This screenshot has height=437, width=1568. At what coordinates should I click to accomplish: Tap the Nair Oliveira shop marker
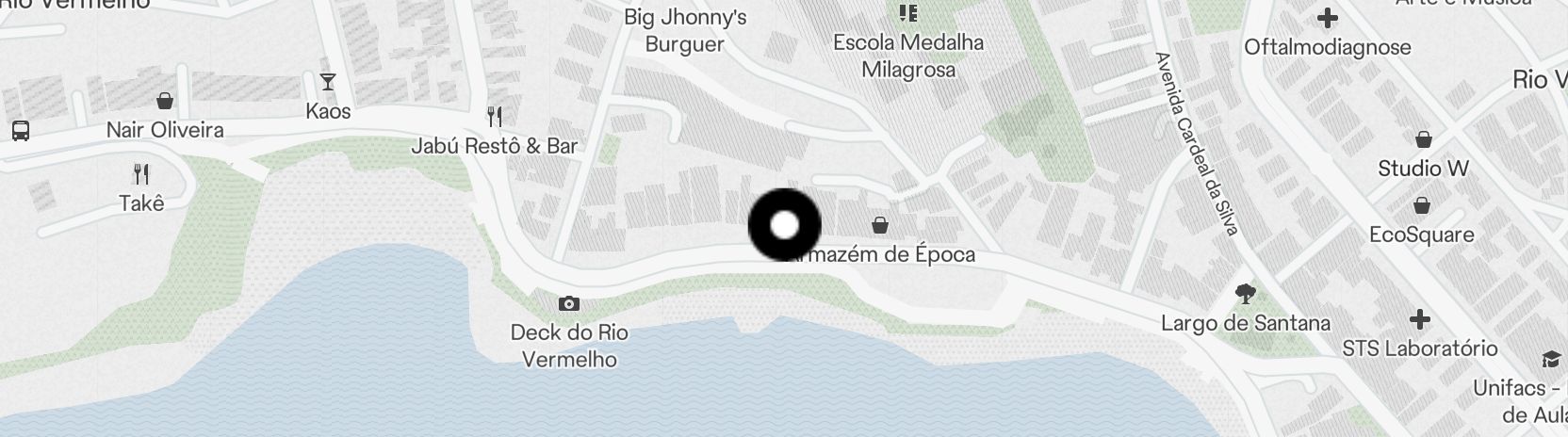pos(165,100)
